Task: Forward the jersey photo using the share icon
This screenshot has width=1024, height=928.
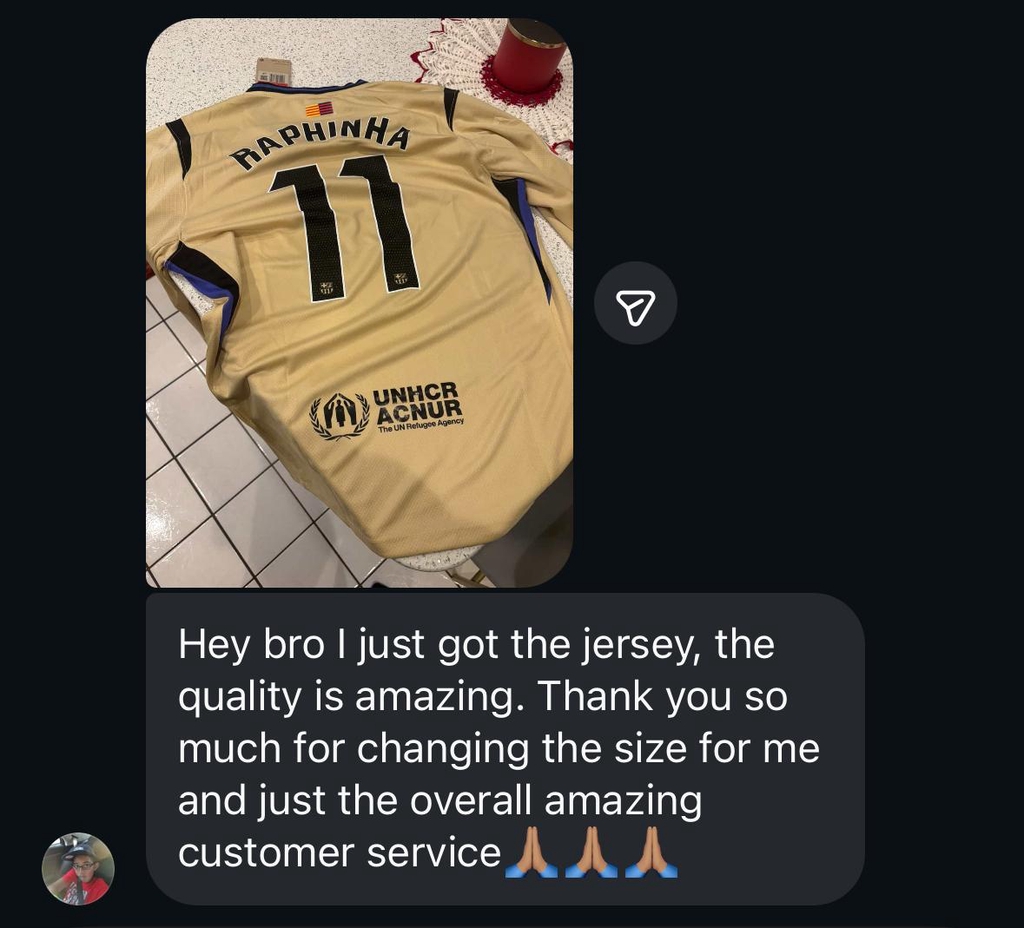Action: pos(635,303)
